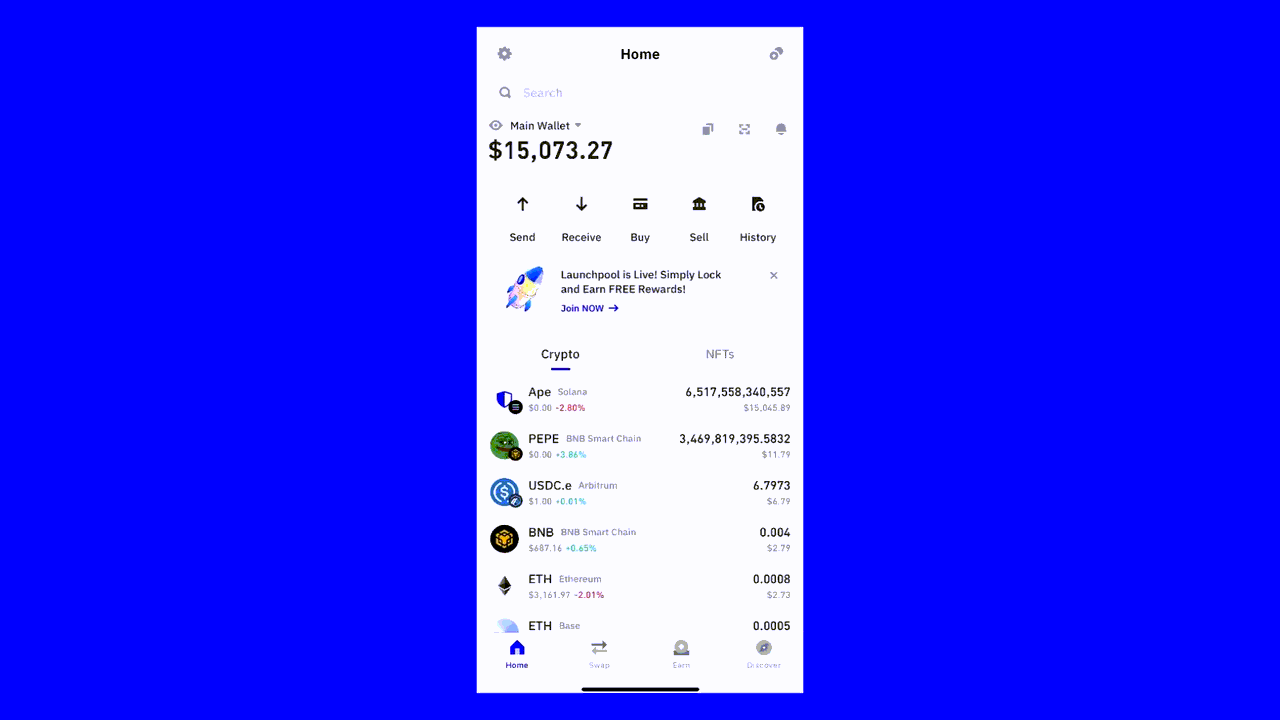The image size is (1280, 720).
Task: Follow the Join NOW link
Action: 589,308
